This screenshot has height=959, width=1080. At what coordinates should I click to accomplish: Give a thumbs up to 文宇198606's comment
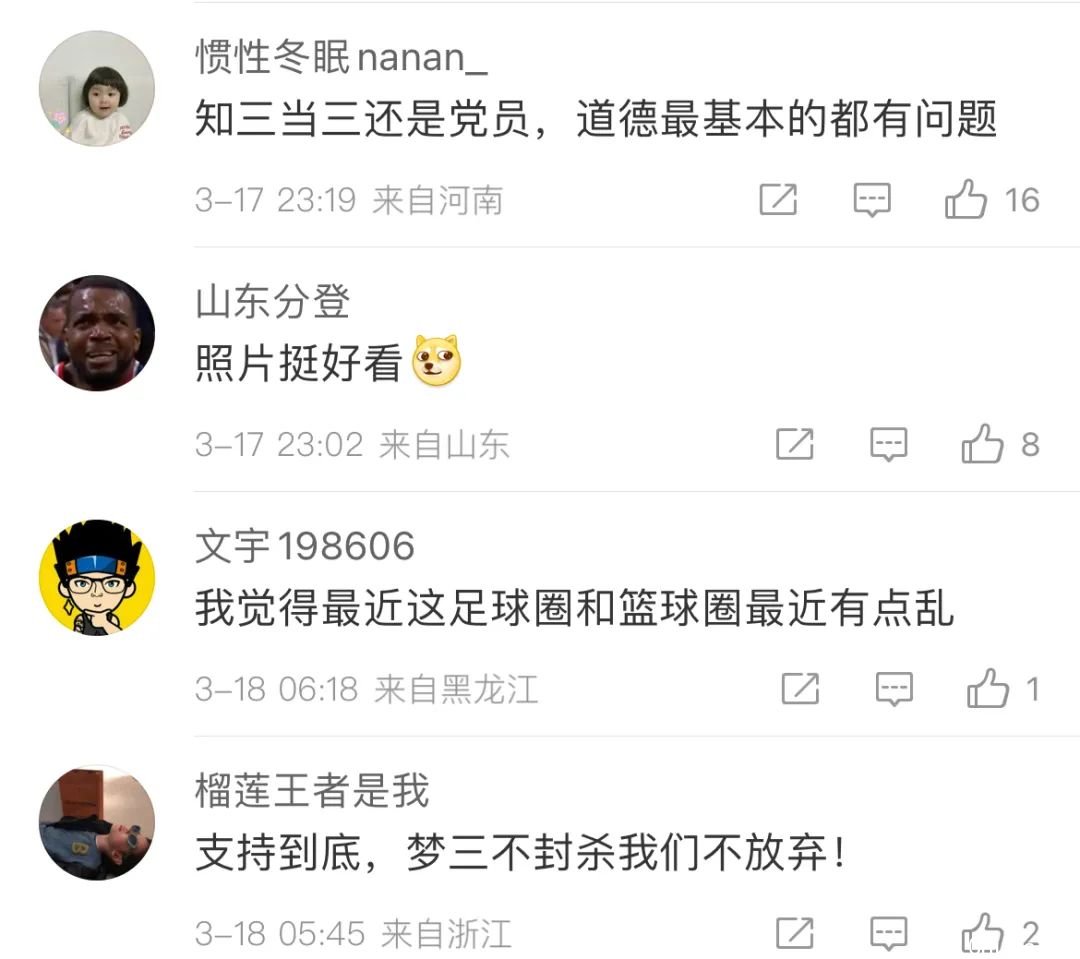987,689
